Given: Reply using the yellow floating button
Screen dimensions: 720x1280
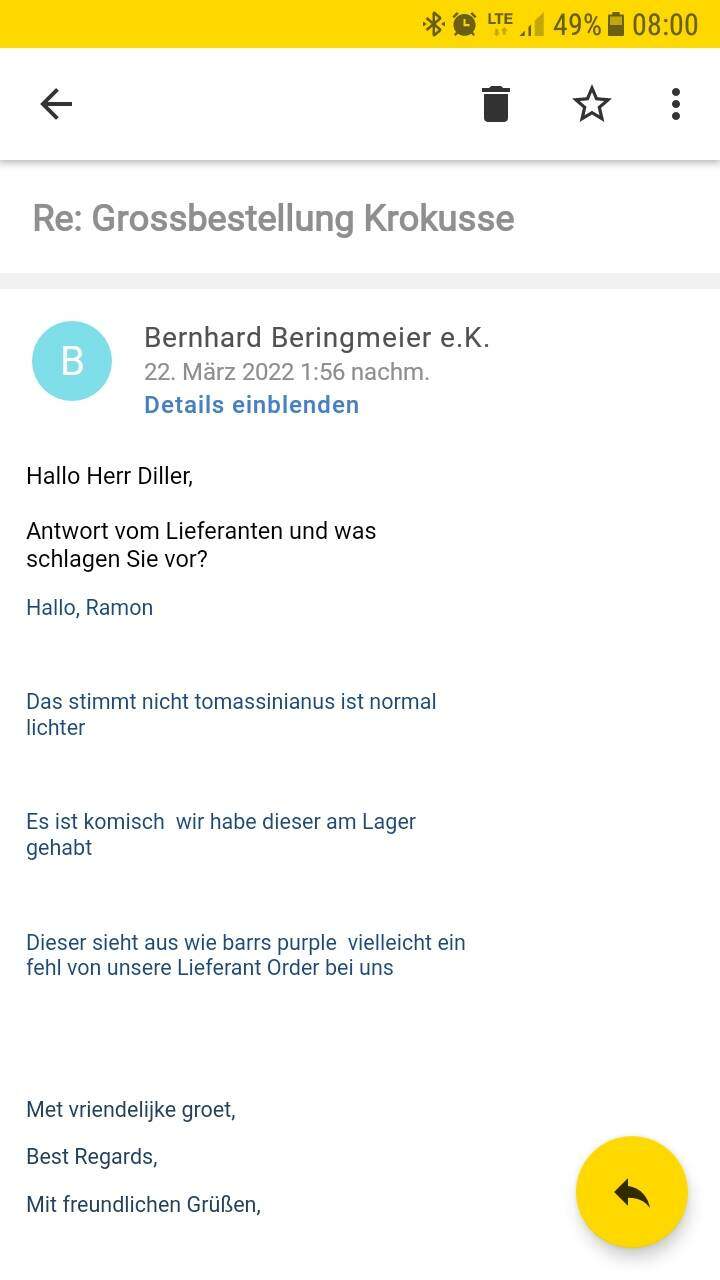Looking at the screenshot, I should [x=632, y=1192].
